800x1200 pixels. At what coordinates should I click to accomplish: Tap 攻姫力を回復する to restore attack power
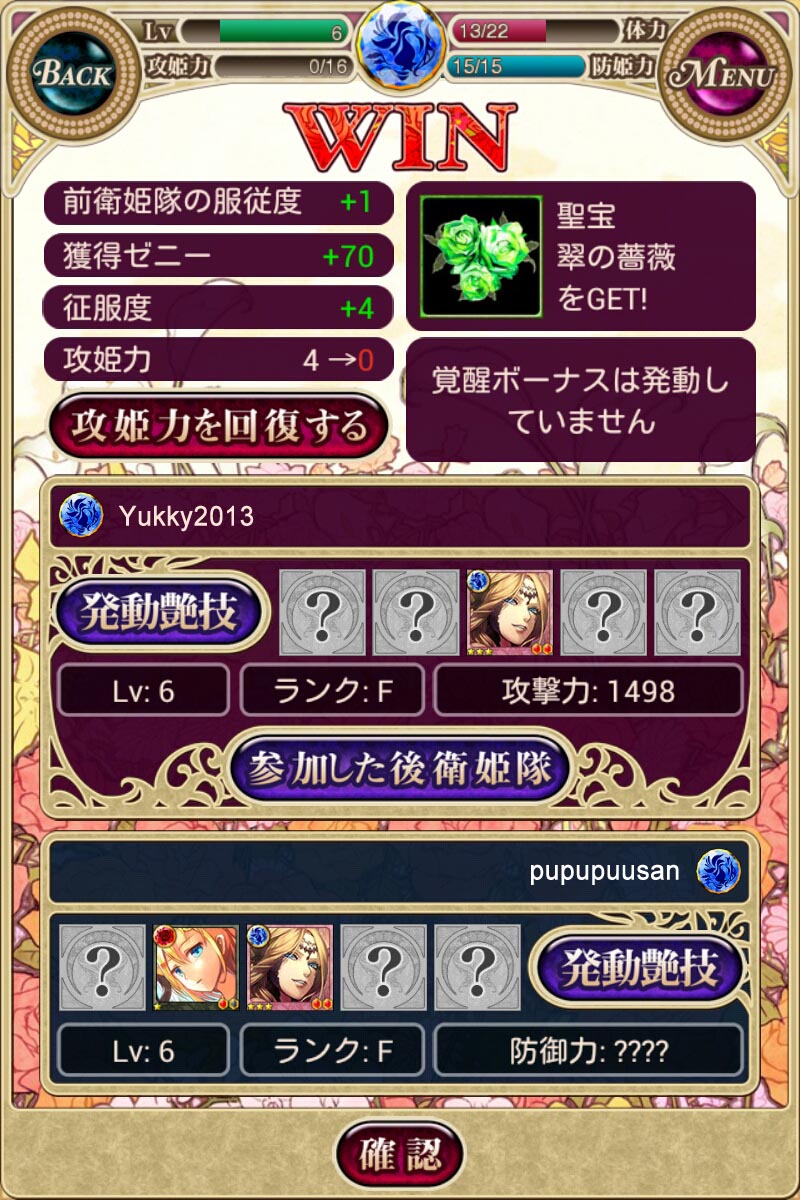pos(216,427)
